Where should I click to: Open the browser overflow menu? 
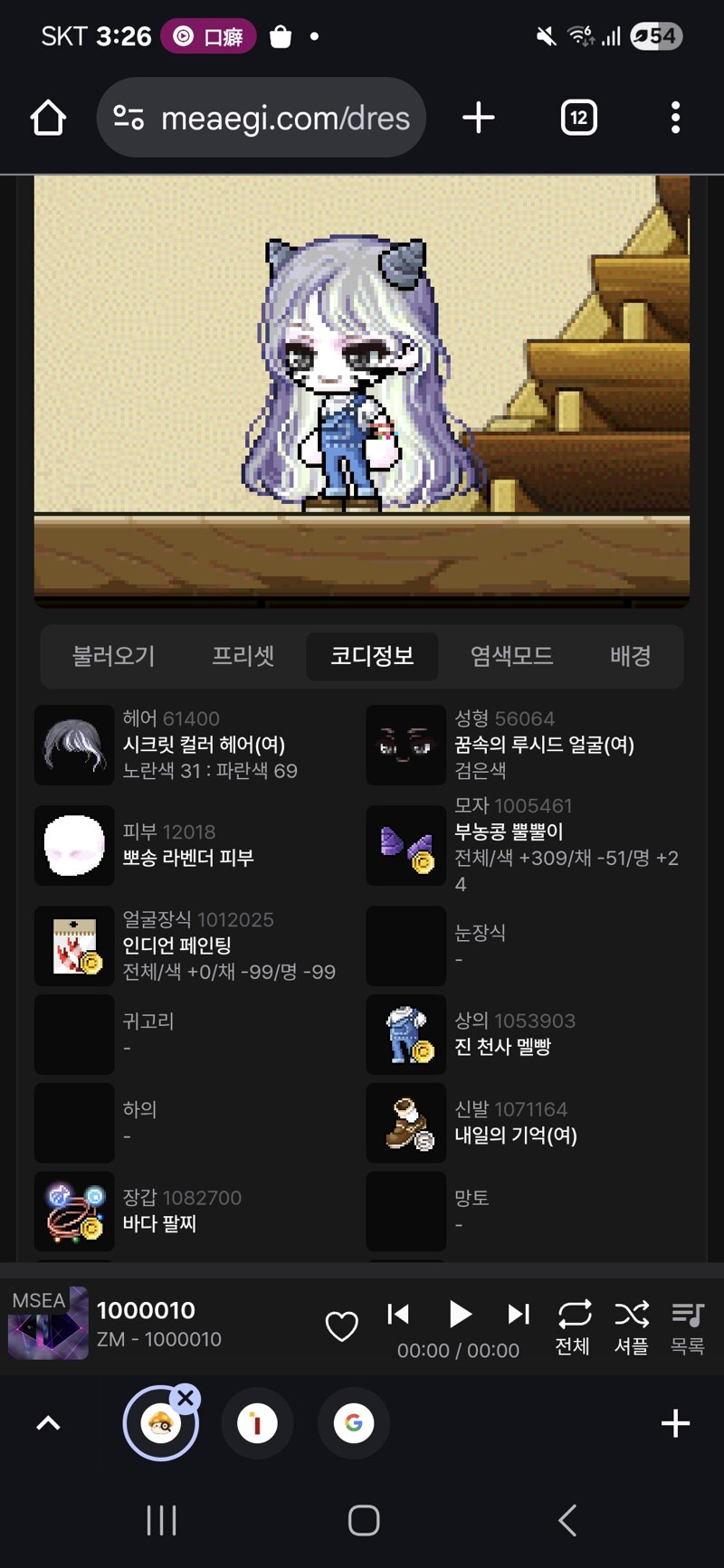coord(675,118)
